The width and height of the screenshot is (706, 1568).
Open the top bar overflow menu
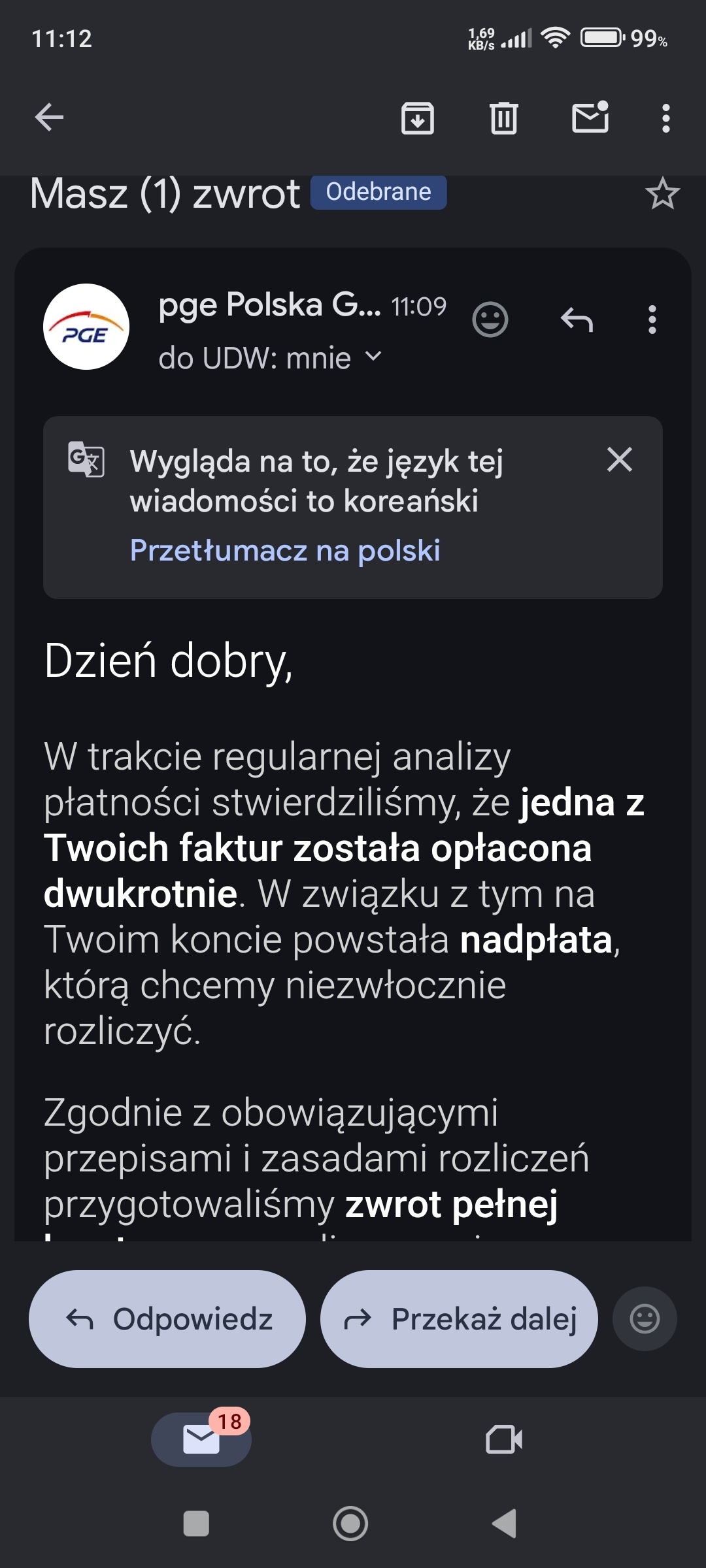(x=665, y=118)
